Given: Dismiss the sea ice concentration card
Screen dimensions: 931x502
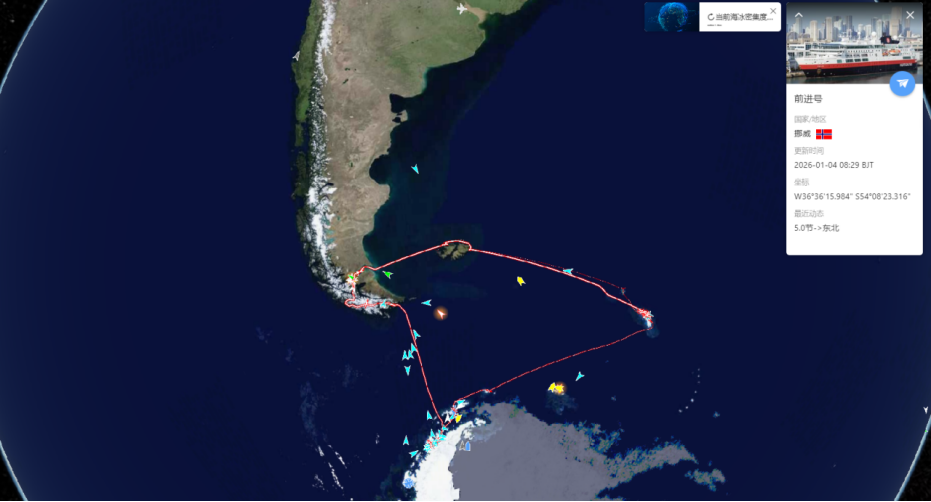Looking at the screenshot, I should coord(773,11).
